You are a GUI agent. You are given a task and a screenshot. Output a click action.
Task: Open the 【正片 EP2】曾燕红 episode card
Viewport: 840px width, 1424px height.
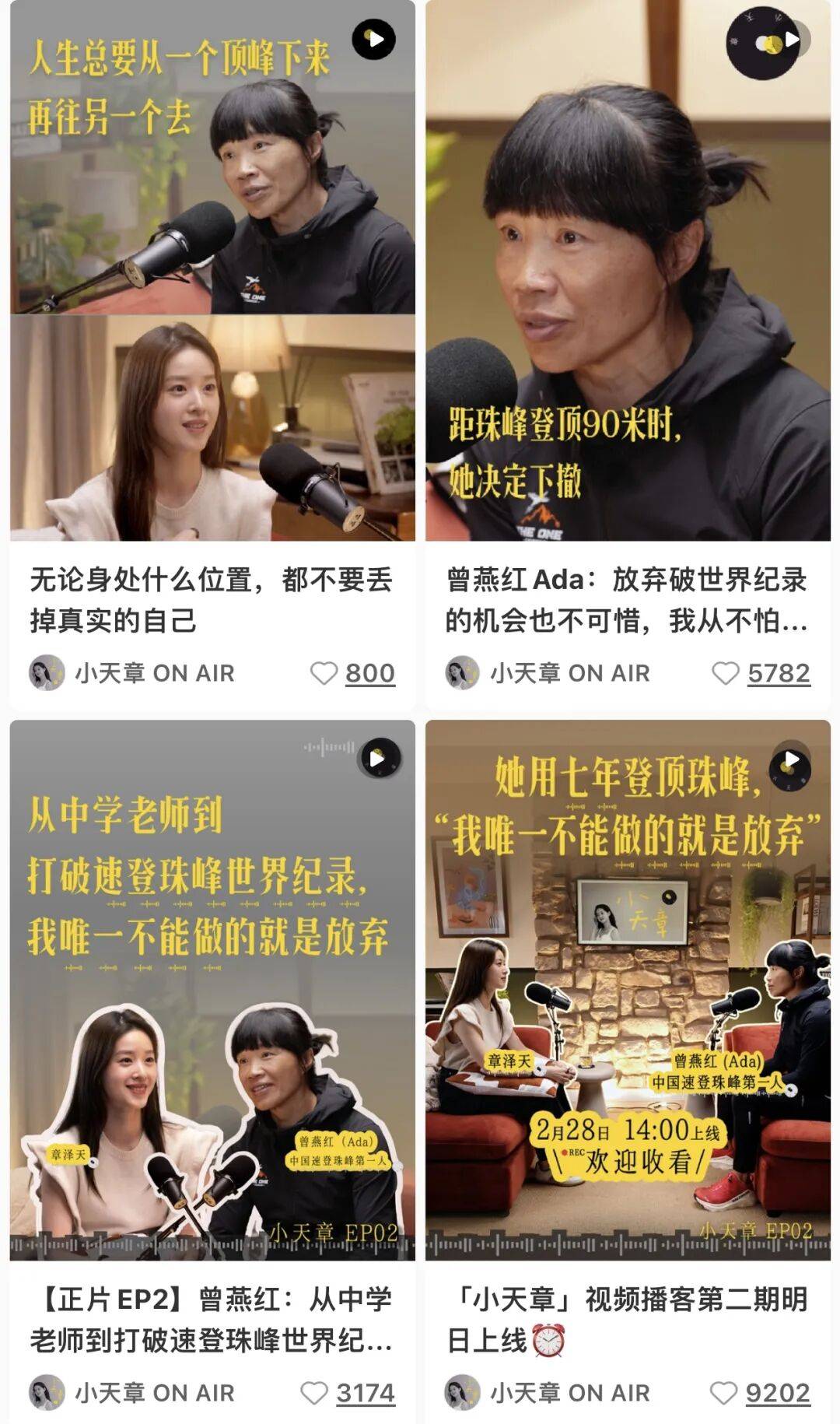click(212, 1319)
